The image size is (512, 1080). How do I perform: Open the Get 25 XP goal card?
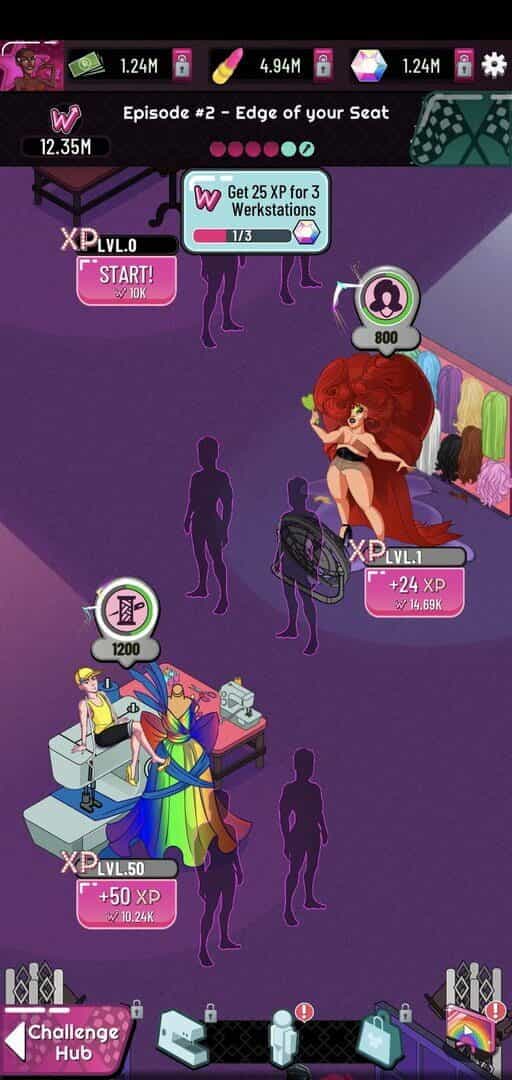point(256,213)
